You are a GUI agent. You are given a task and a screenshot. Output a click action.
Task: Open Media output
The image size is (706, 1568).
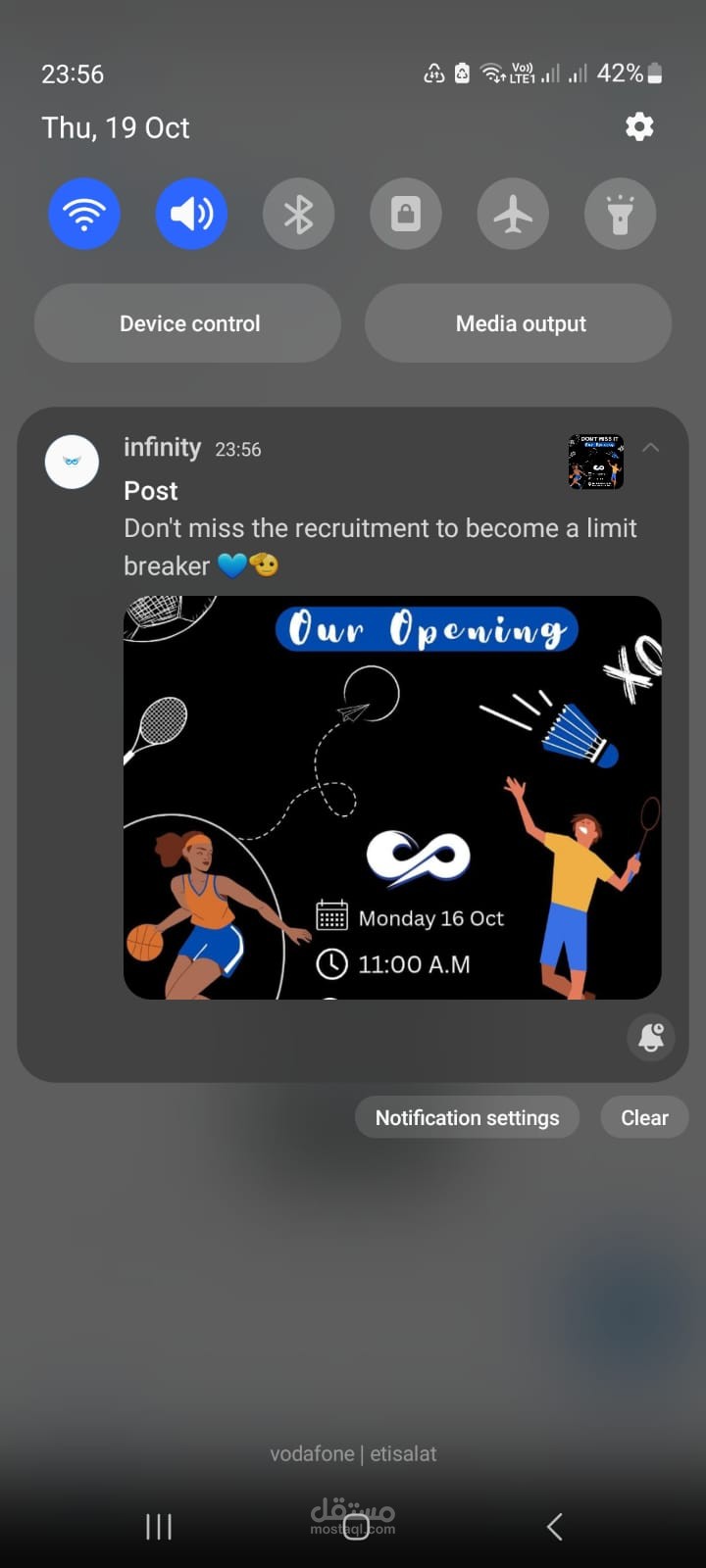coord(518,323)
